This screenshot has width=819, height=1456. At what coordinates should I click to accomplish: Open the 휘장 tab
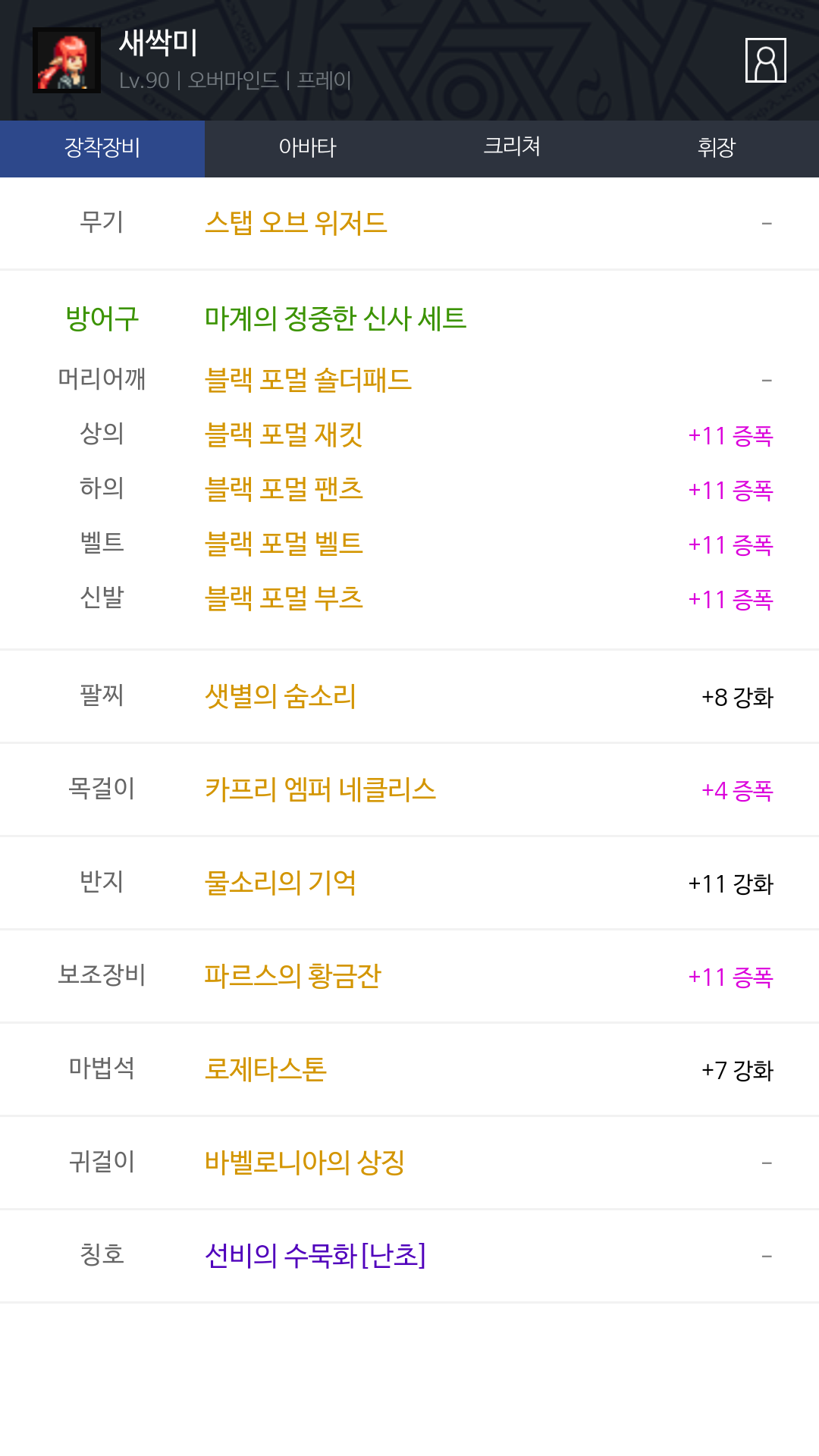[716, 148]
